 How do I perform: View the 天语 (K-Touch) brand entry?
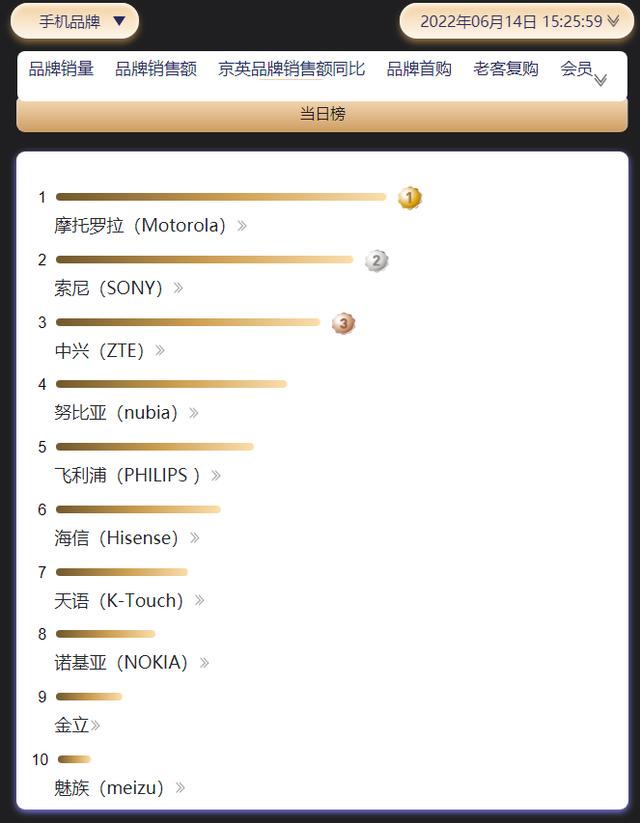129,601
